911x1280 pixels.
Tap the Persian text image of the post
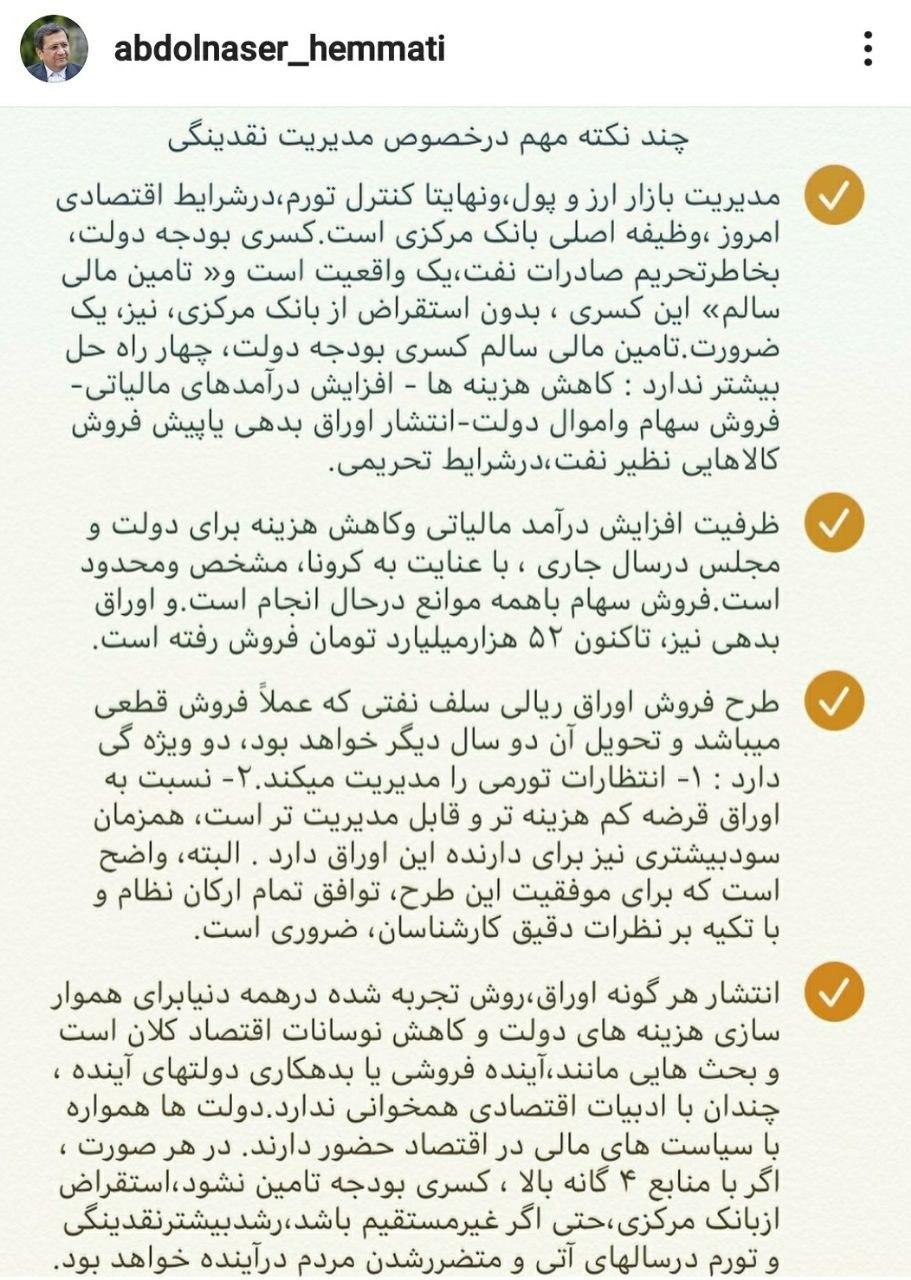pos(455,690)
